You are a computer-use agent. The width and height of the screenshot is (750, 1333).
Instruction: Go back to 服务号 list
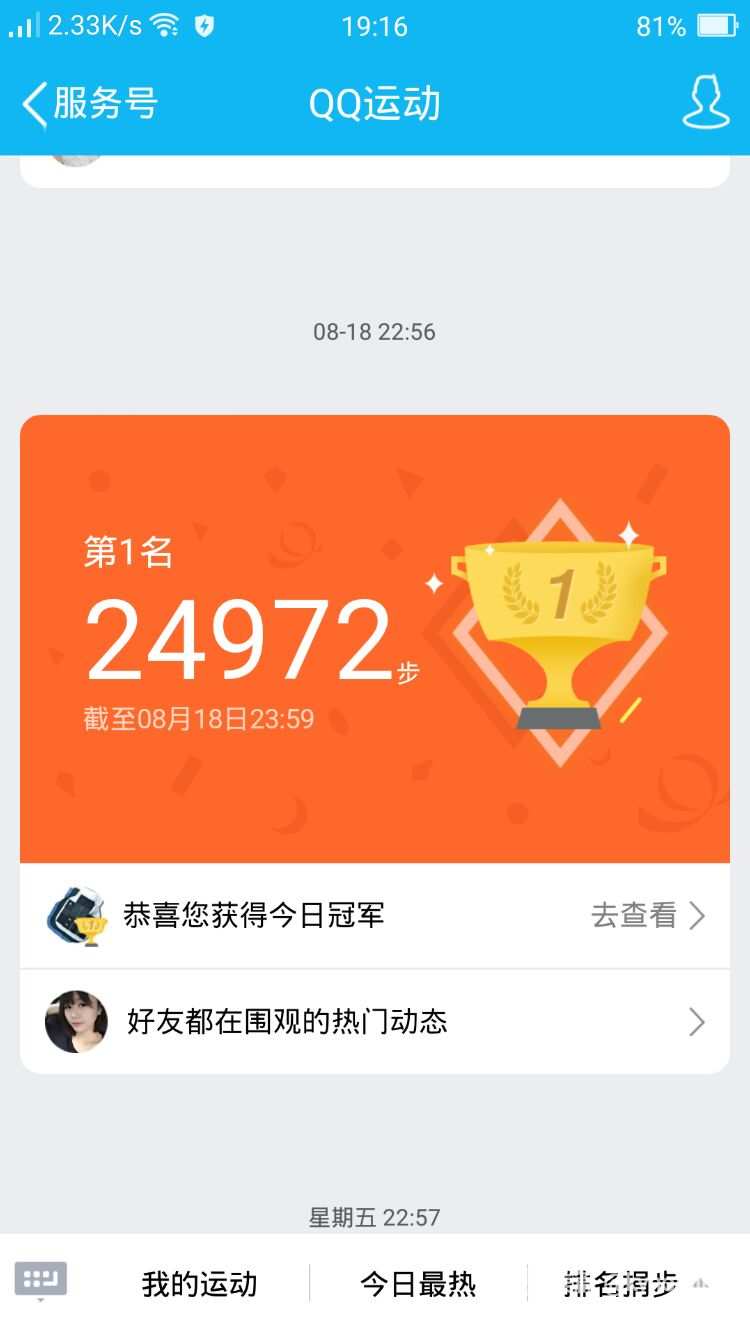tap(90, 104)
